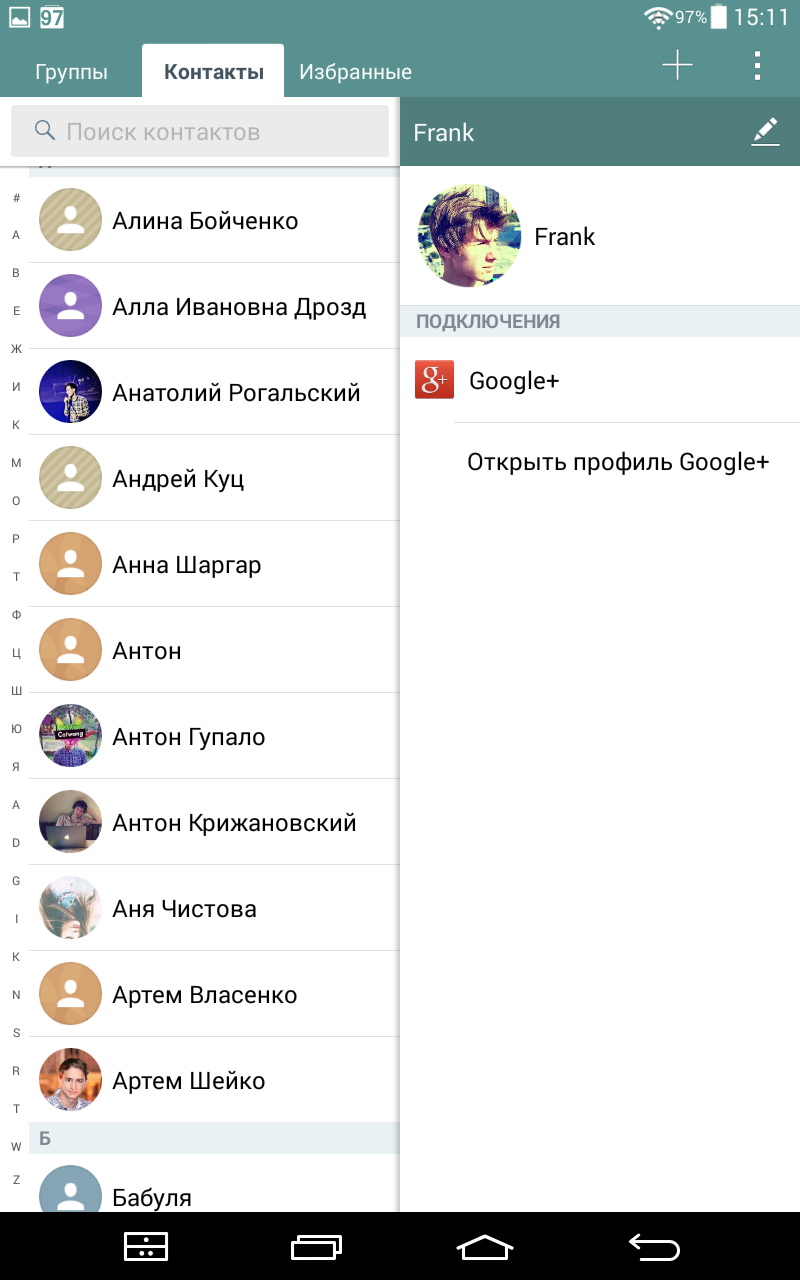Viewport: 800px width, 1280px height.
Task: Select contact Антон Крижановский
Action: [x=214, y=822]
